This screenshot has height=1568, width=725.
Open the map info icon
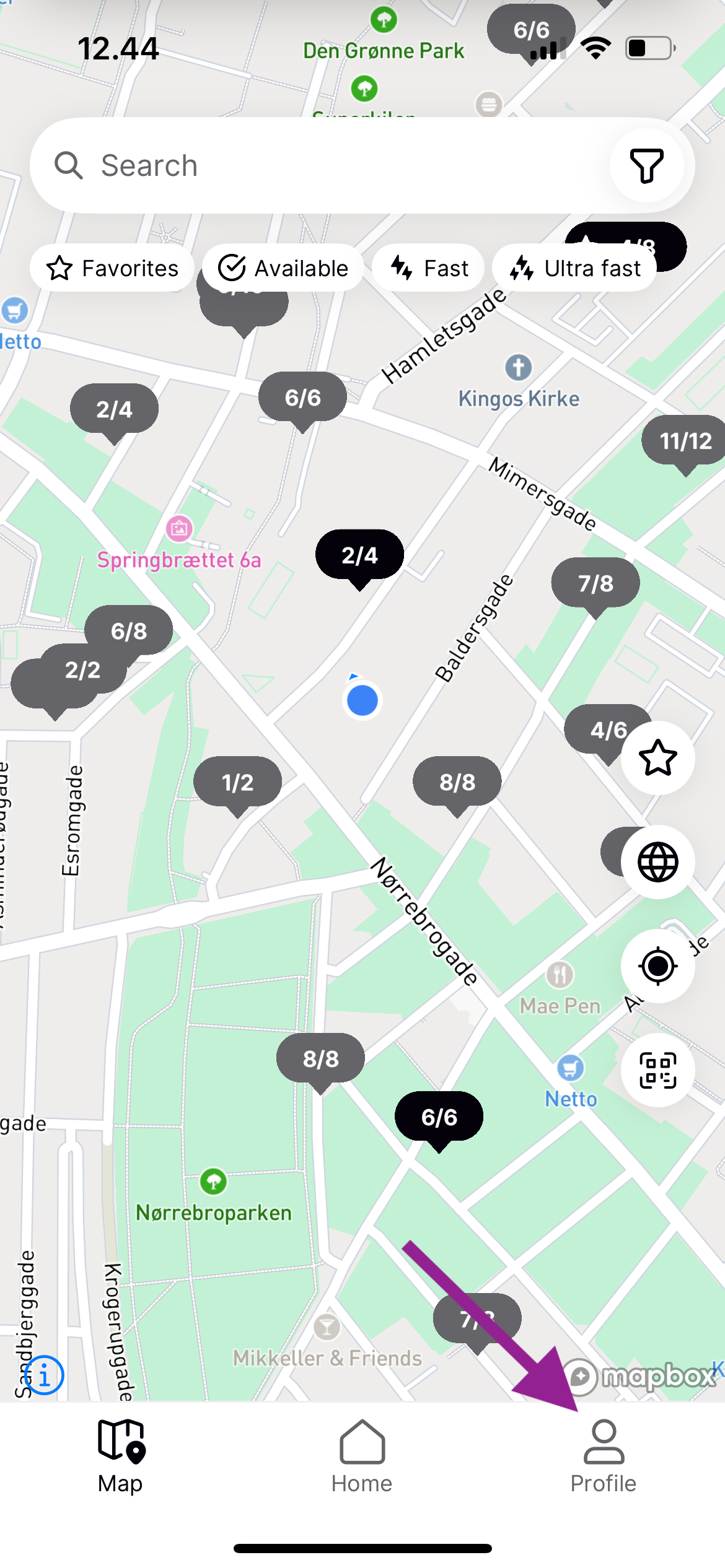[44, 1375]
